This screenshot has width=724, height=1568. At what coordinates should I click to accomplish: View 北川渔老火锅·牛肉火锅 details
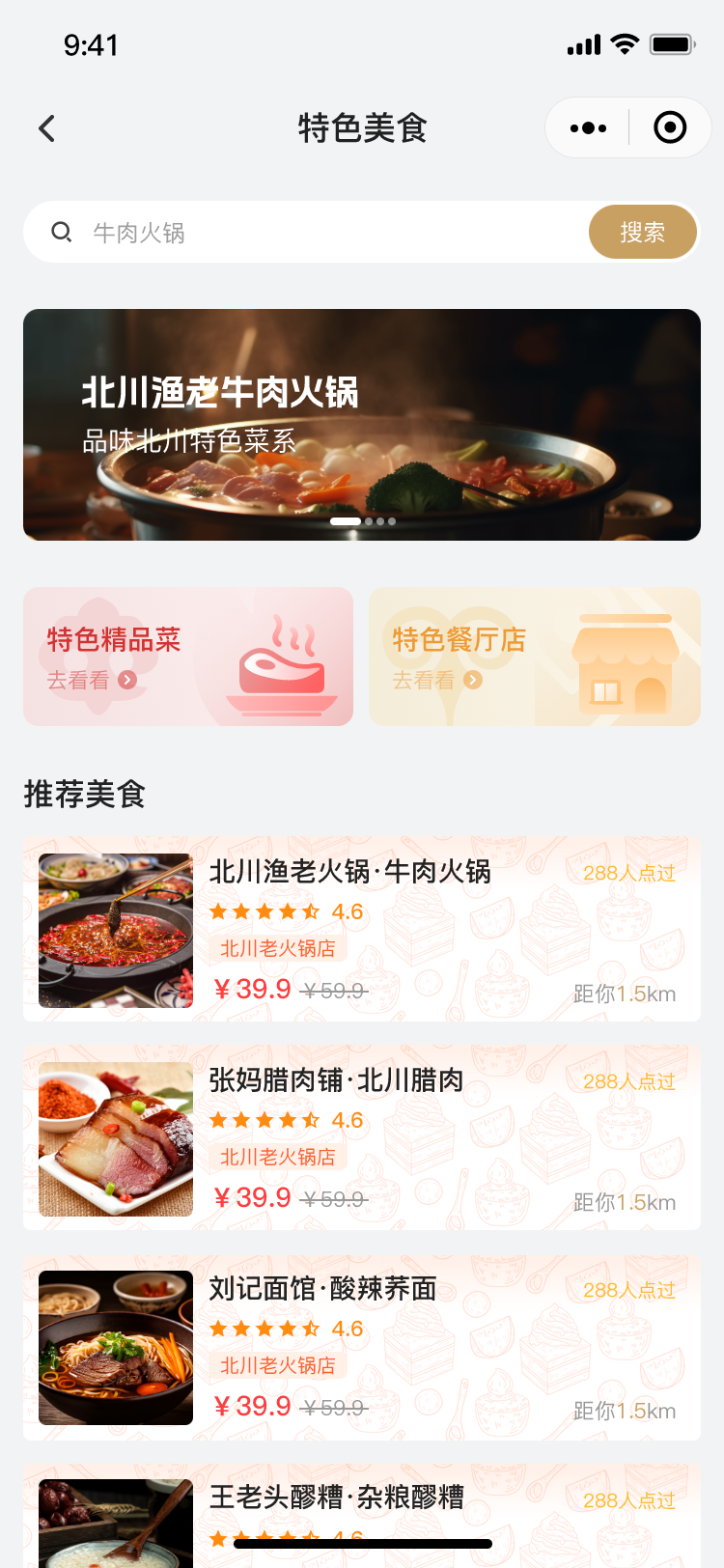[362, 929]
